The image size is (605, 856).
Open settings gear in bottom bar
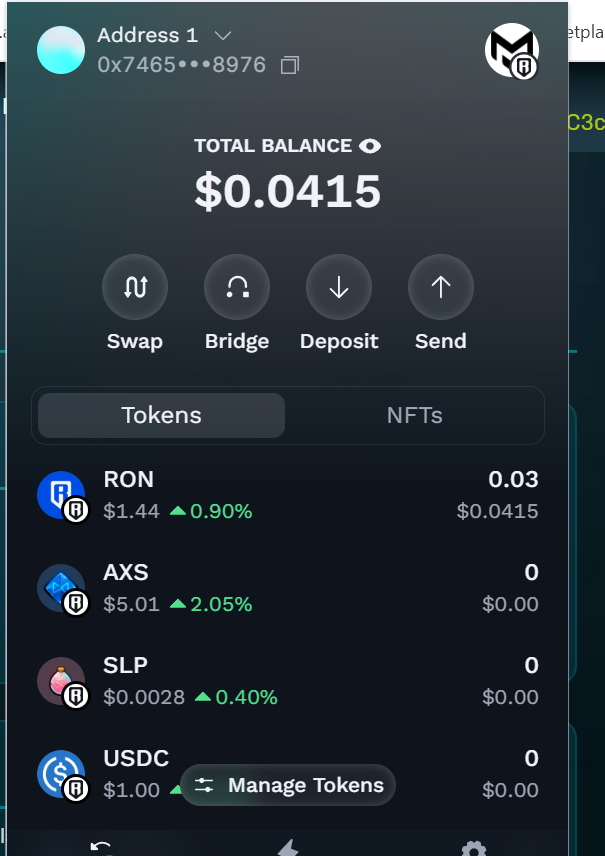coord(474,848)
